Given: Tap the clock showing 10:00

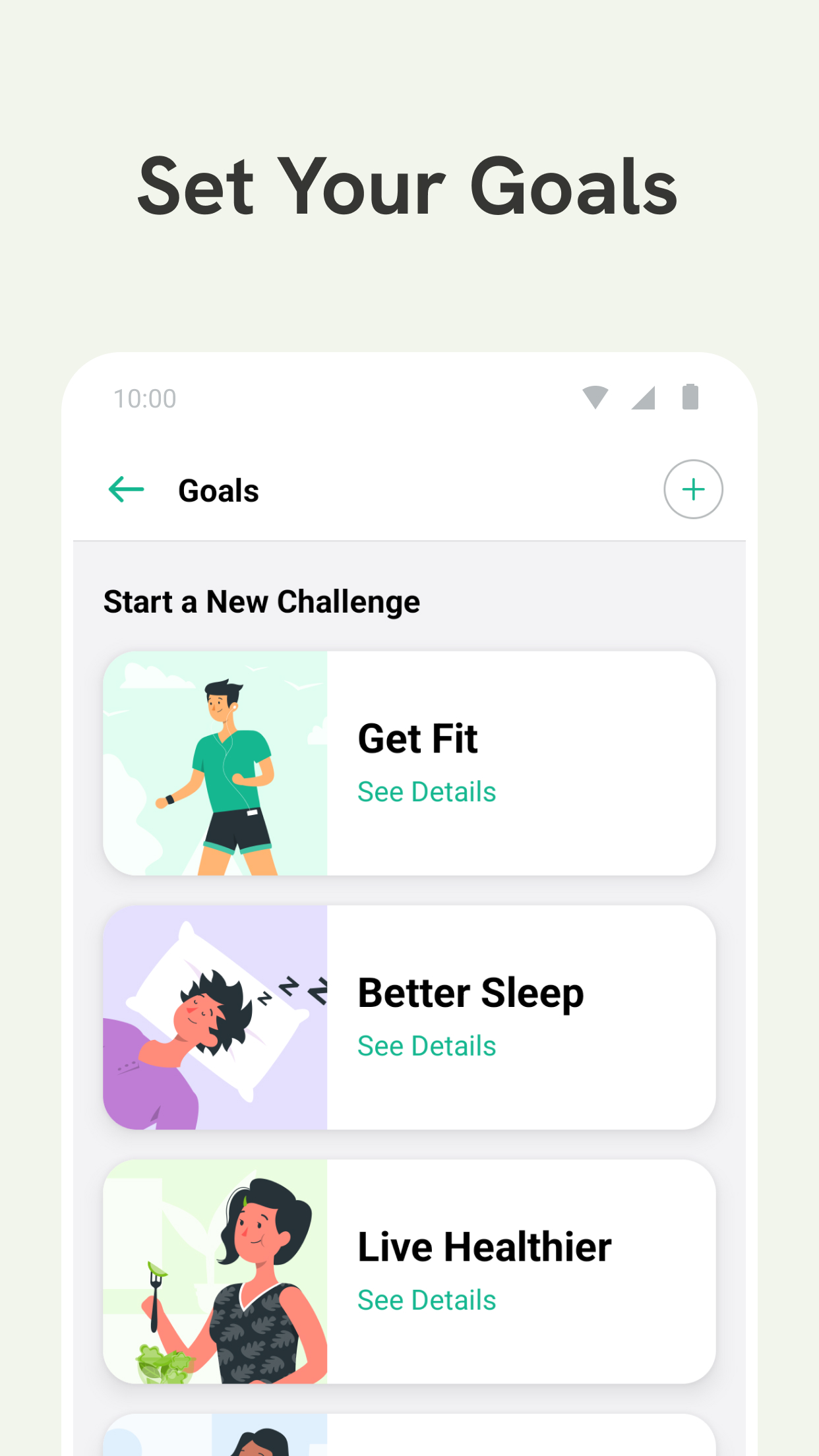Looking at the screenshot, I should [x=144, y=398].
